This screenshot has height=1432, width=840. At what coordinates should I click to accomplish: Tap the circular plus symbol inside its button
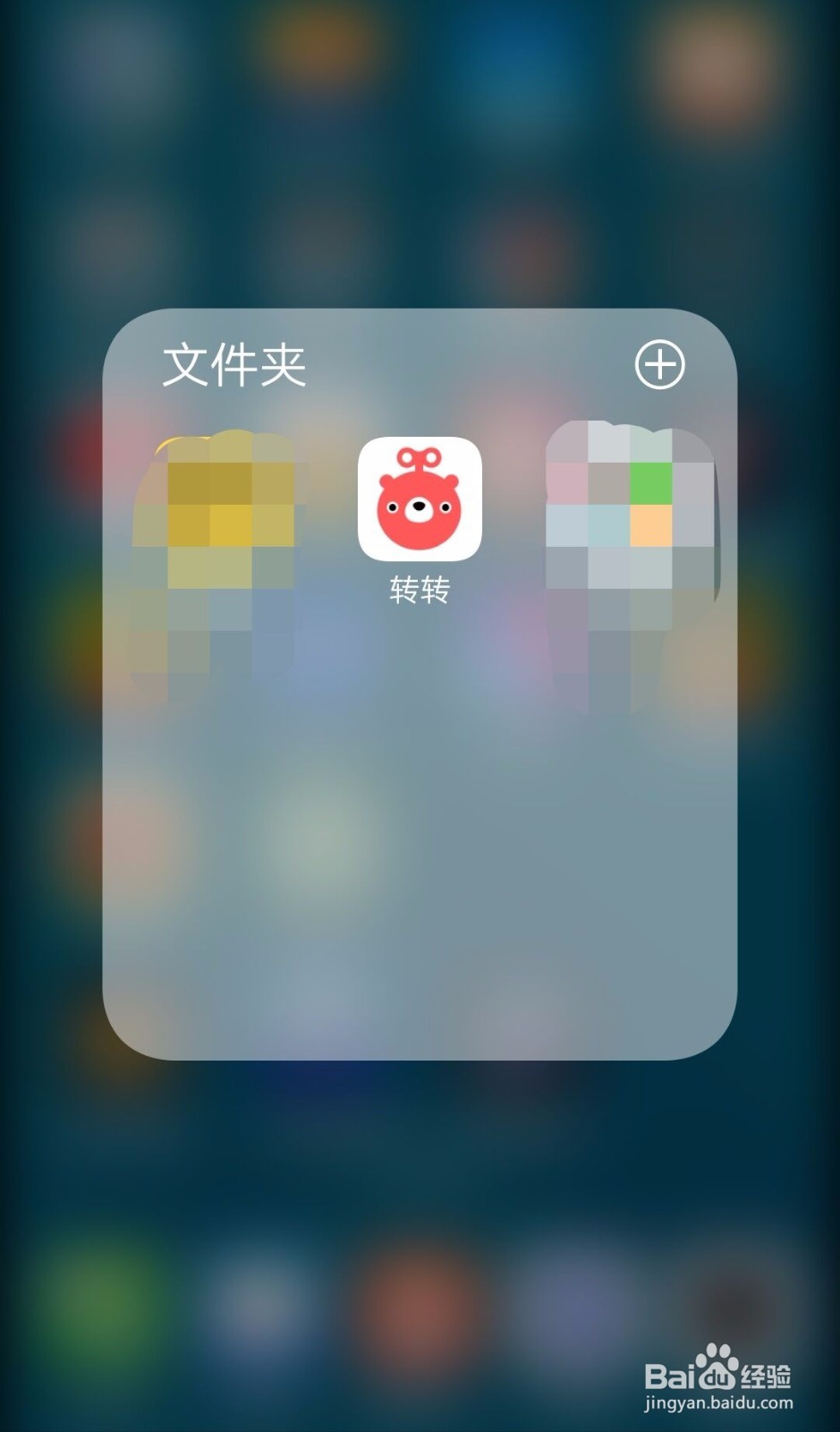[x=658, y=364]
